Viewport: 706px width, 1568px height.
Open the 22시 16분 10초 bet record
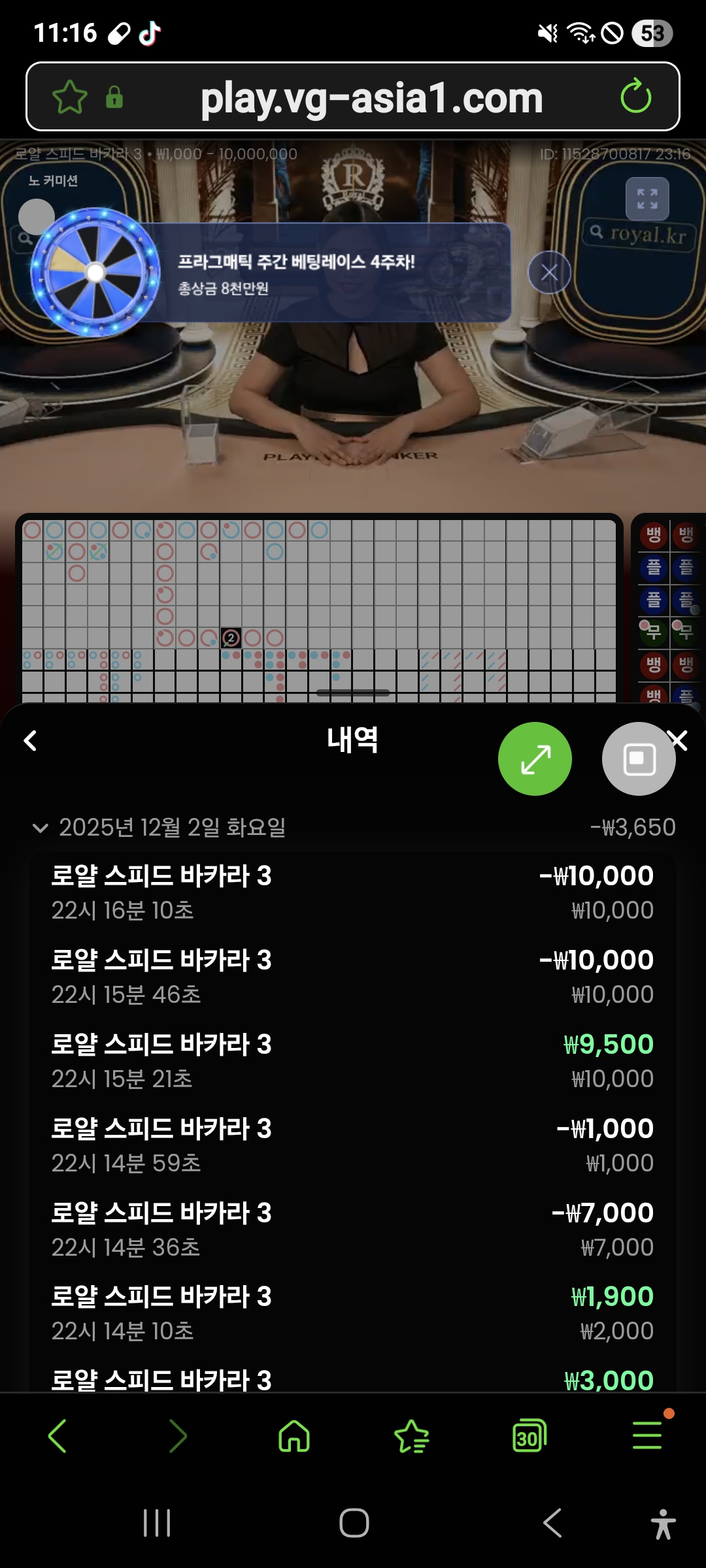(x=353, y=892)
